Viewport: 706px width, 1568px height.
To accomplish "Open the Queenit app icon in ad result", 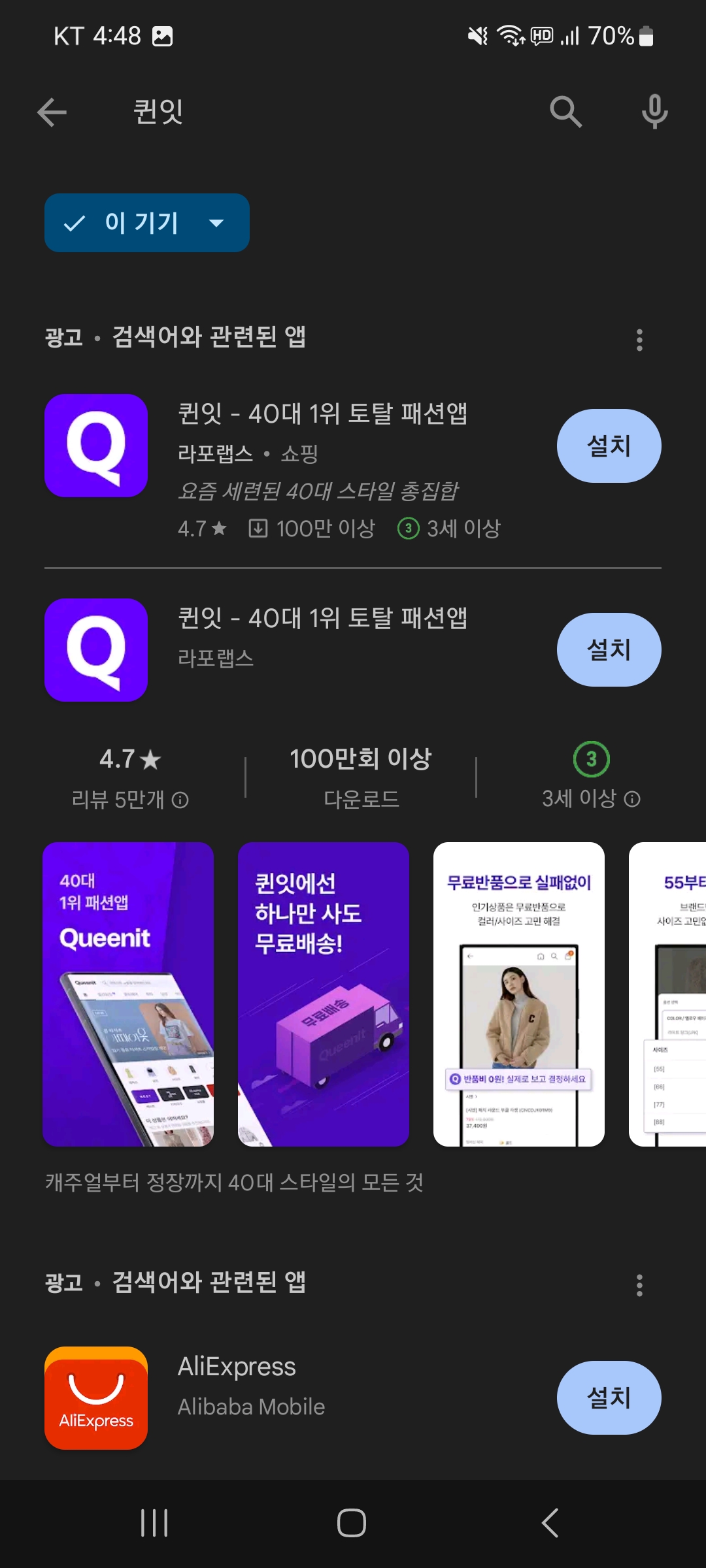I will (96, 446).
